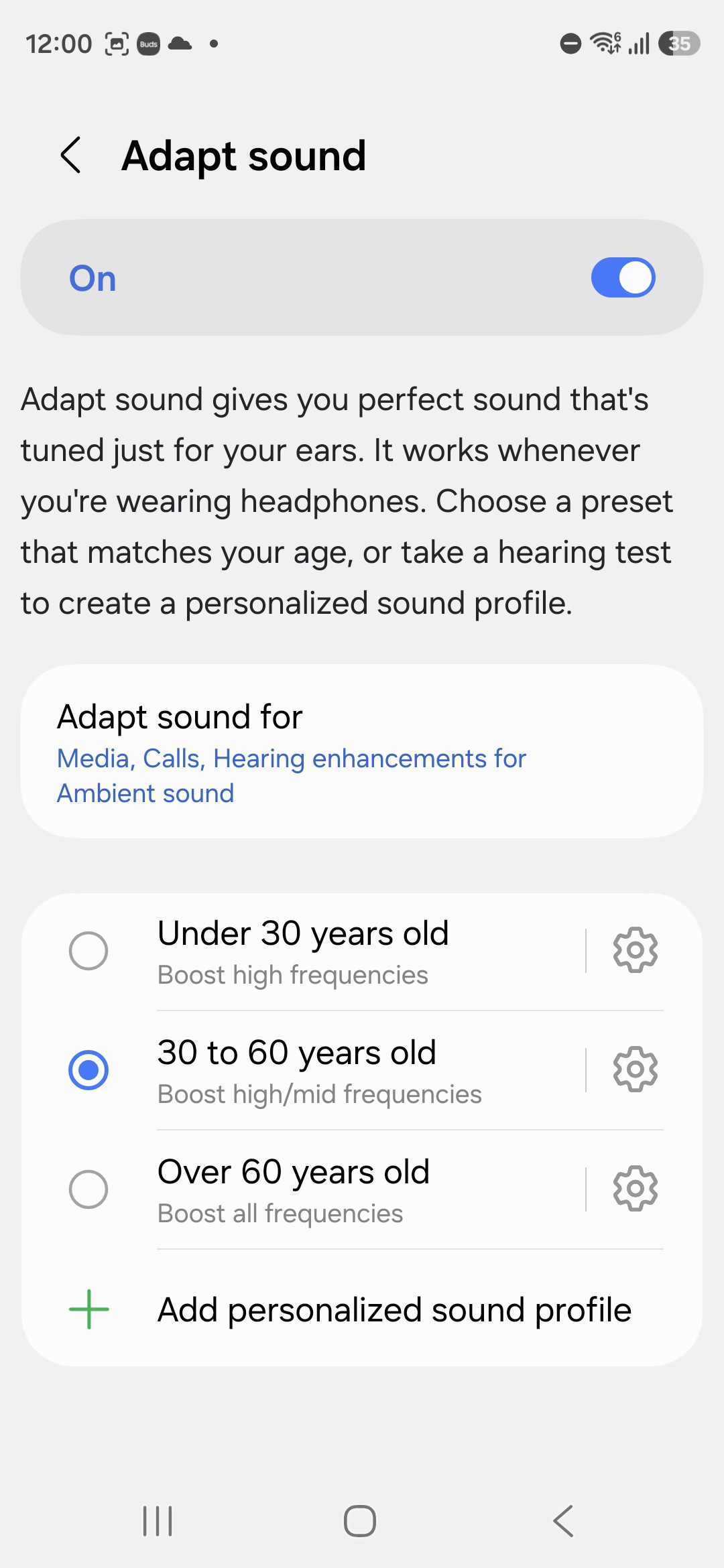This screenshot has height=1568, width=724.
Task: Go to home screen via navigation bar
Action: (360, 1521)
